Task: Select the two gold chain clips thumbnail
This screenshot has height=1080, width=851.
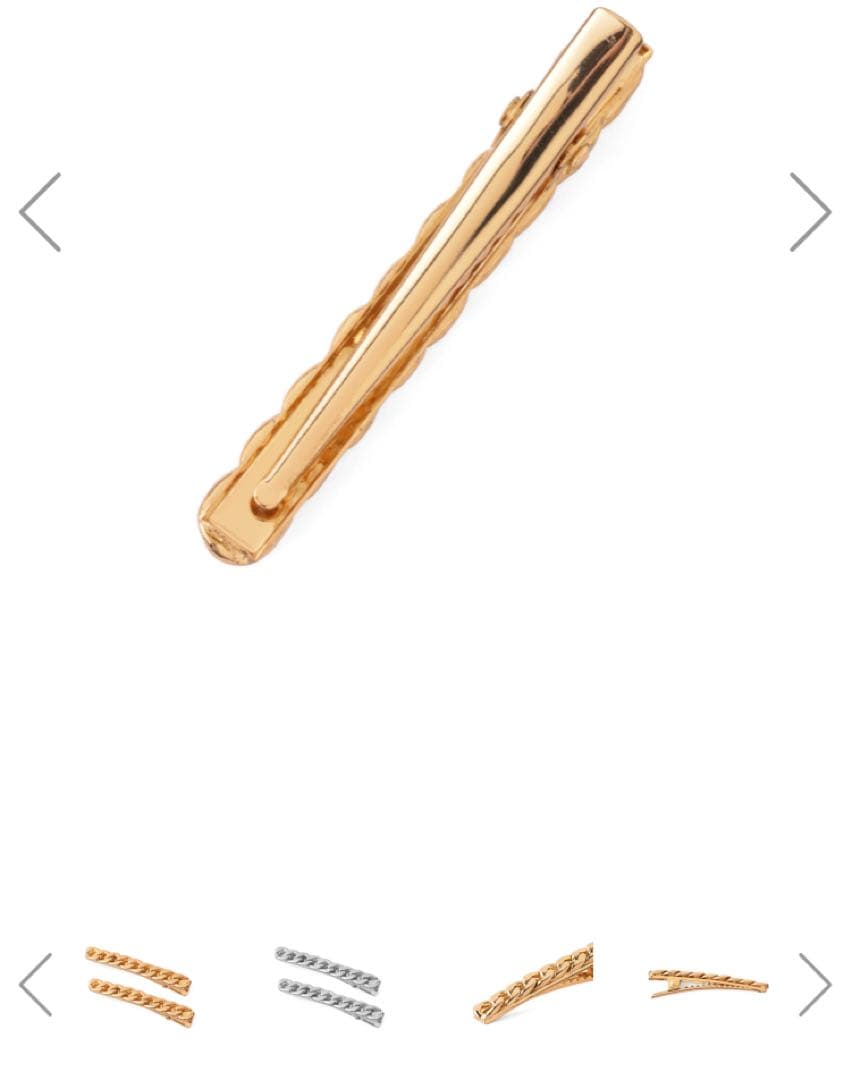Action: pos(140,985)
